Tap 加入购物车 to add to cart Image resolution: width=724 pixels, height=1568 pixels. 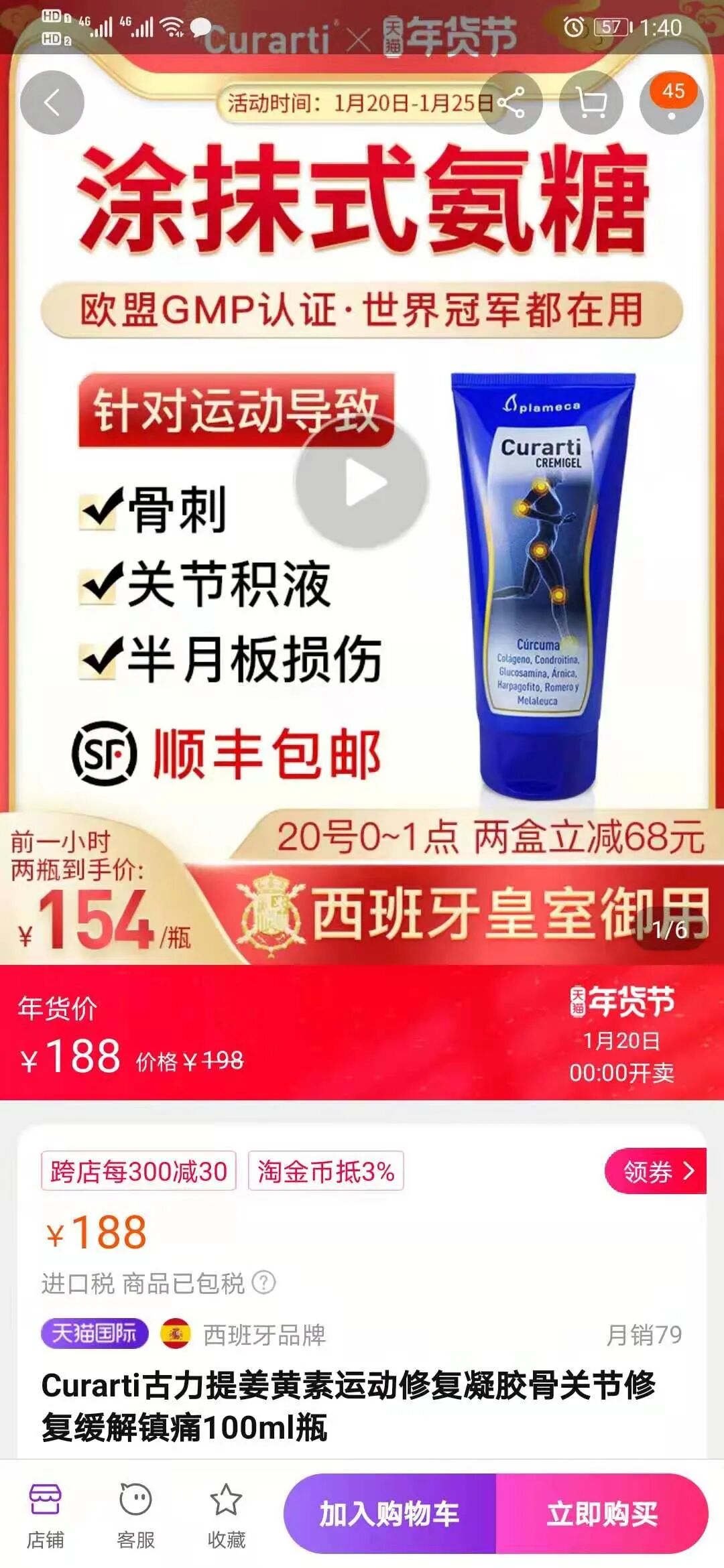[x=390, y=1514]
